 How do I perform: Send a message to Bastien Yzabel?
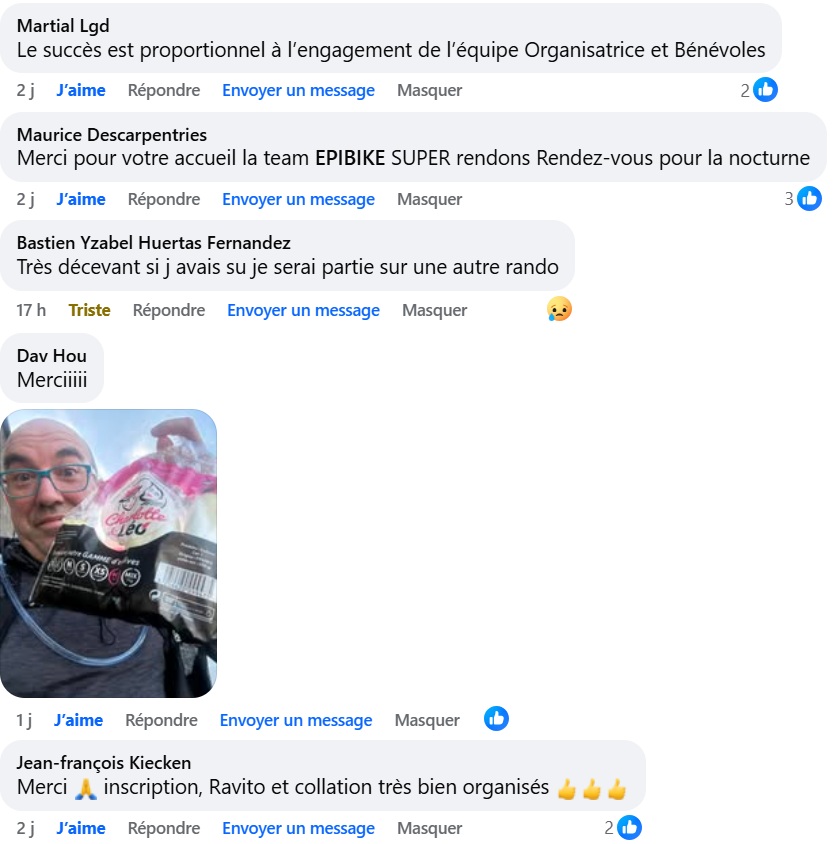pos(303,310)
